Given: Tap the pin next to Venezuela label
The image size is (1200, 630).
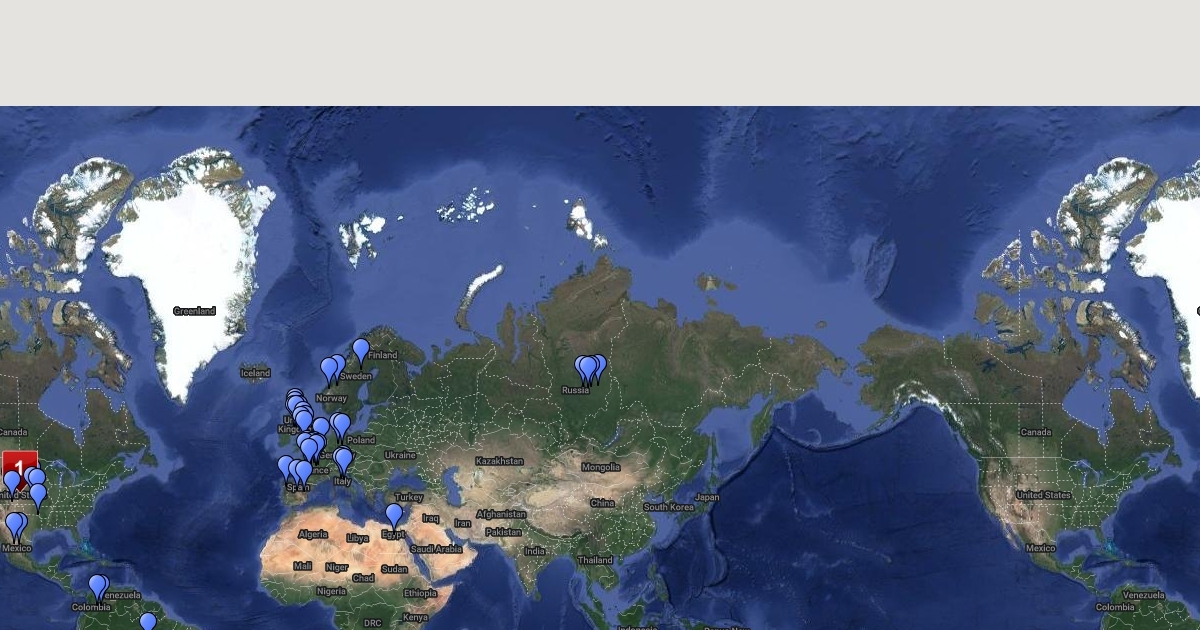Looking at the screenshot, I should pyautogui.click(x=98, y=585).
